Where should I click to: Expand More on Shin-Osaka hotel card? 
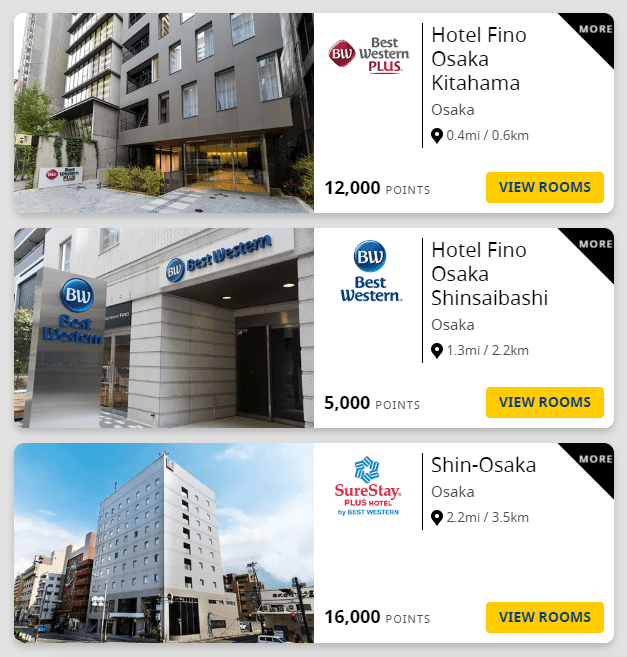tap(594, 460)
